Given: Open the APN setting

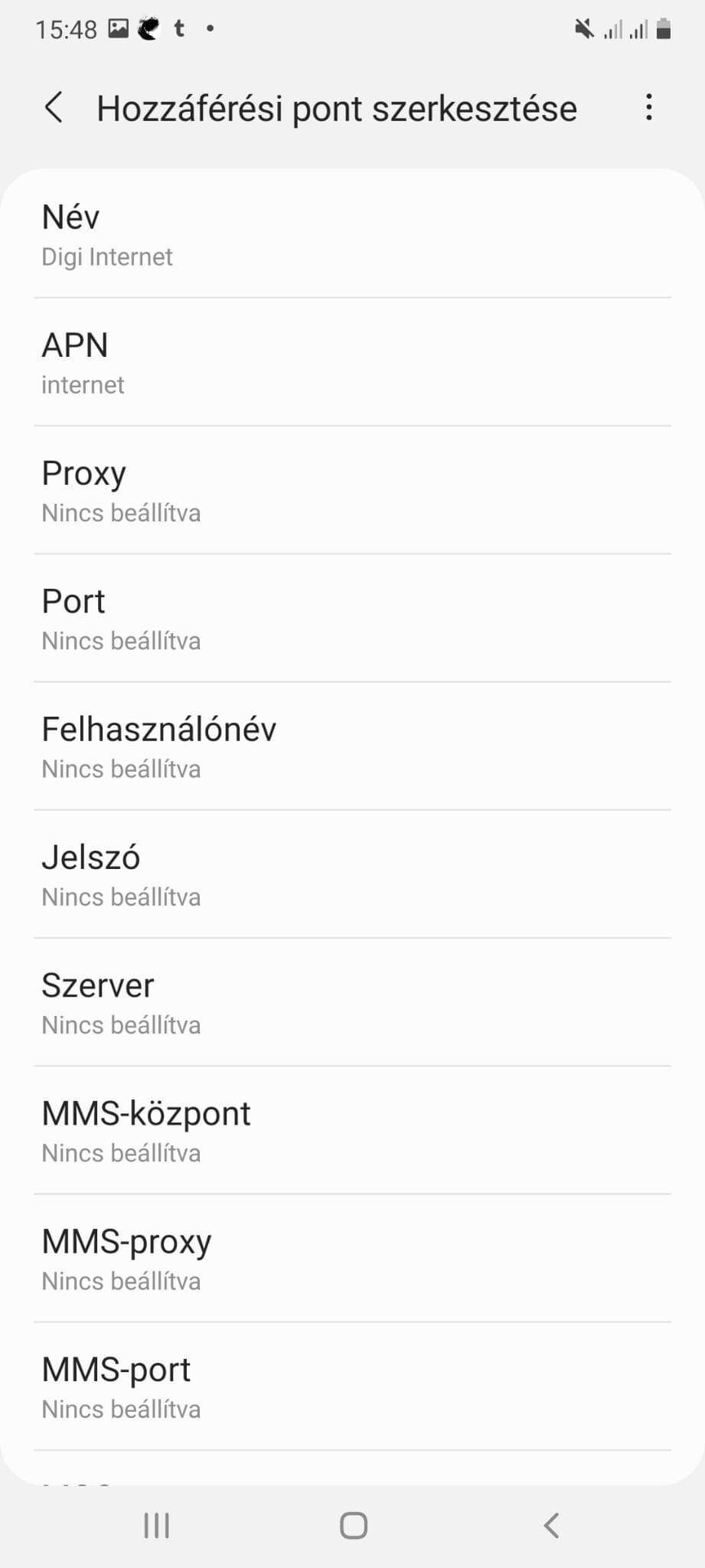Looking at the screenshot, I should pos(352,363).
